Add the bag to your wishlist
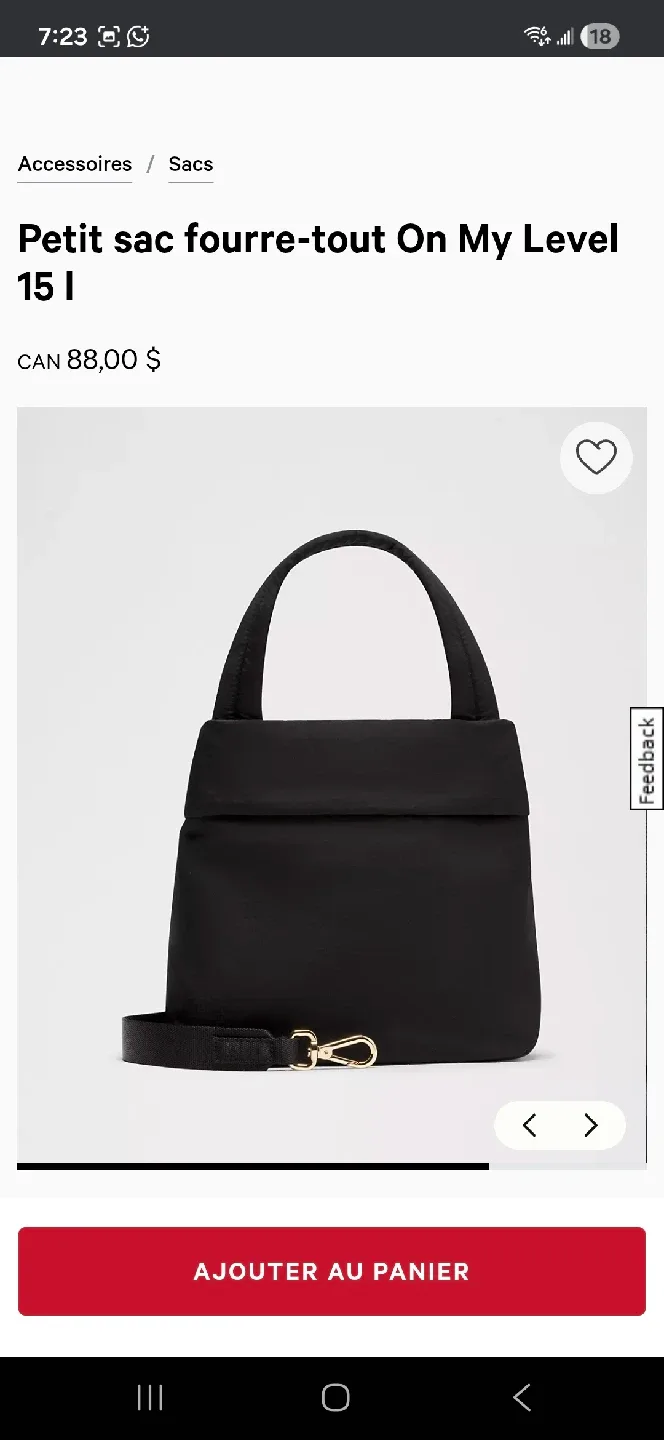 [596, 458]
